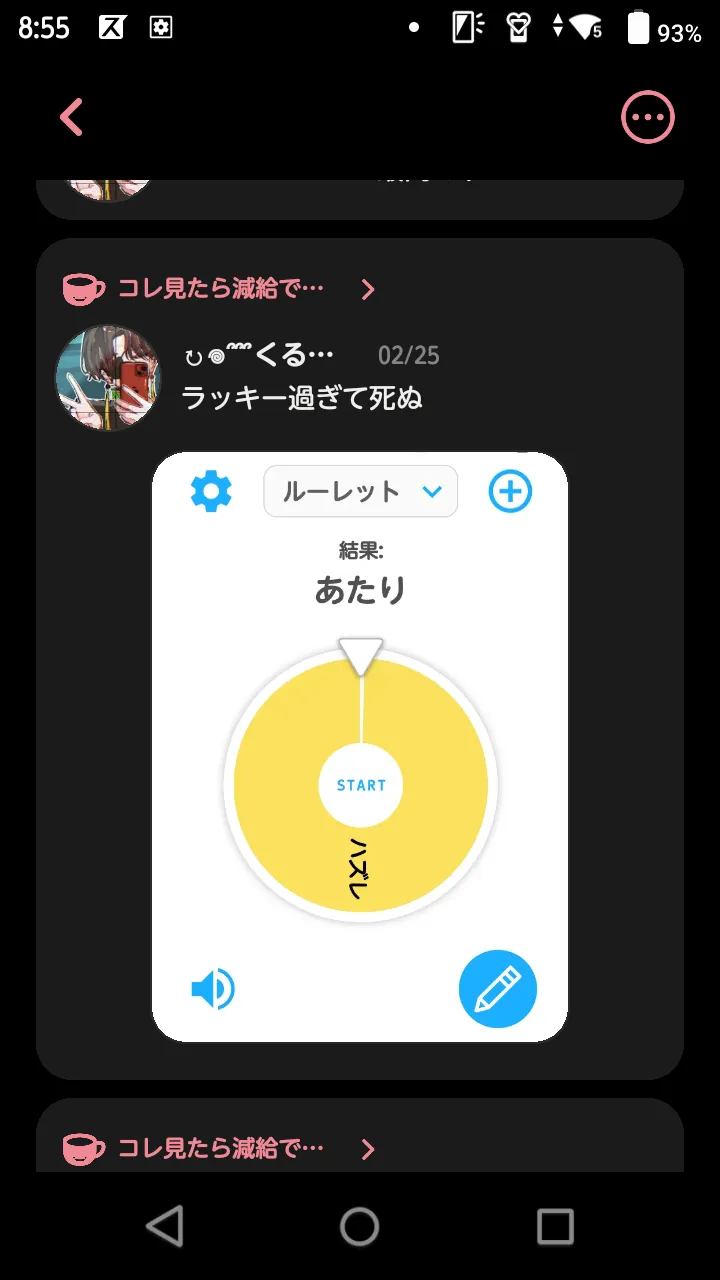Open the コレ見たら減給で… link below the roulette post
720x1280 pixels.
coord(220,1148)
